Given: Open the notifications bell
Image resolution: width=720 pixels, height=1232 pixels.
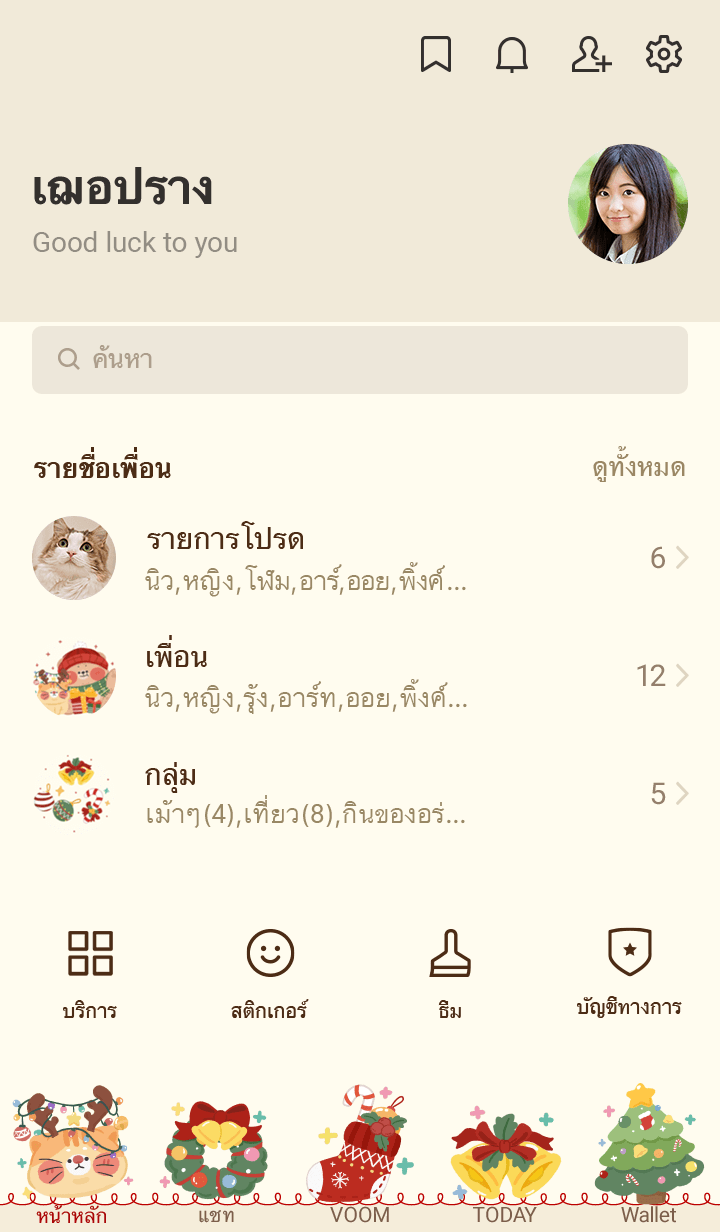Looking at the screenshot, I should (512, 55).
